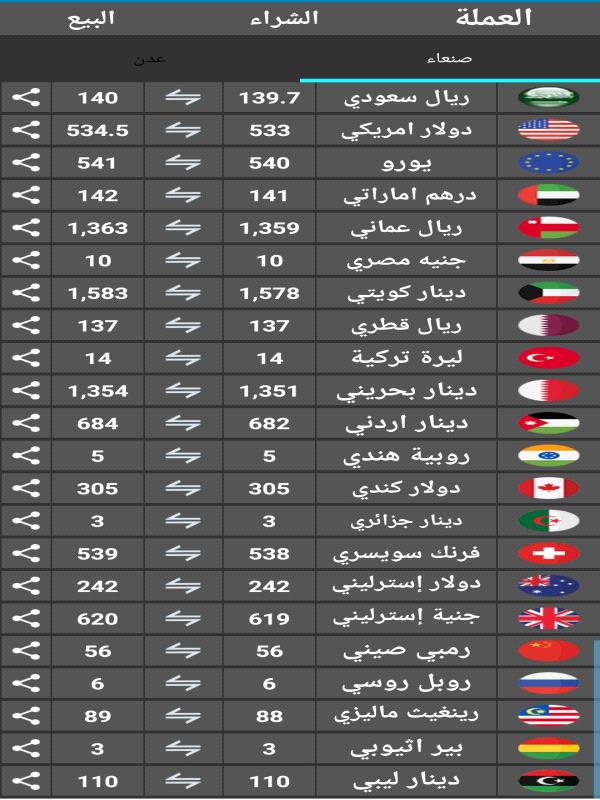Select the صنعاء tab

[449, 58]
